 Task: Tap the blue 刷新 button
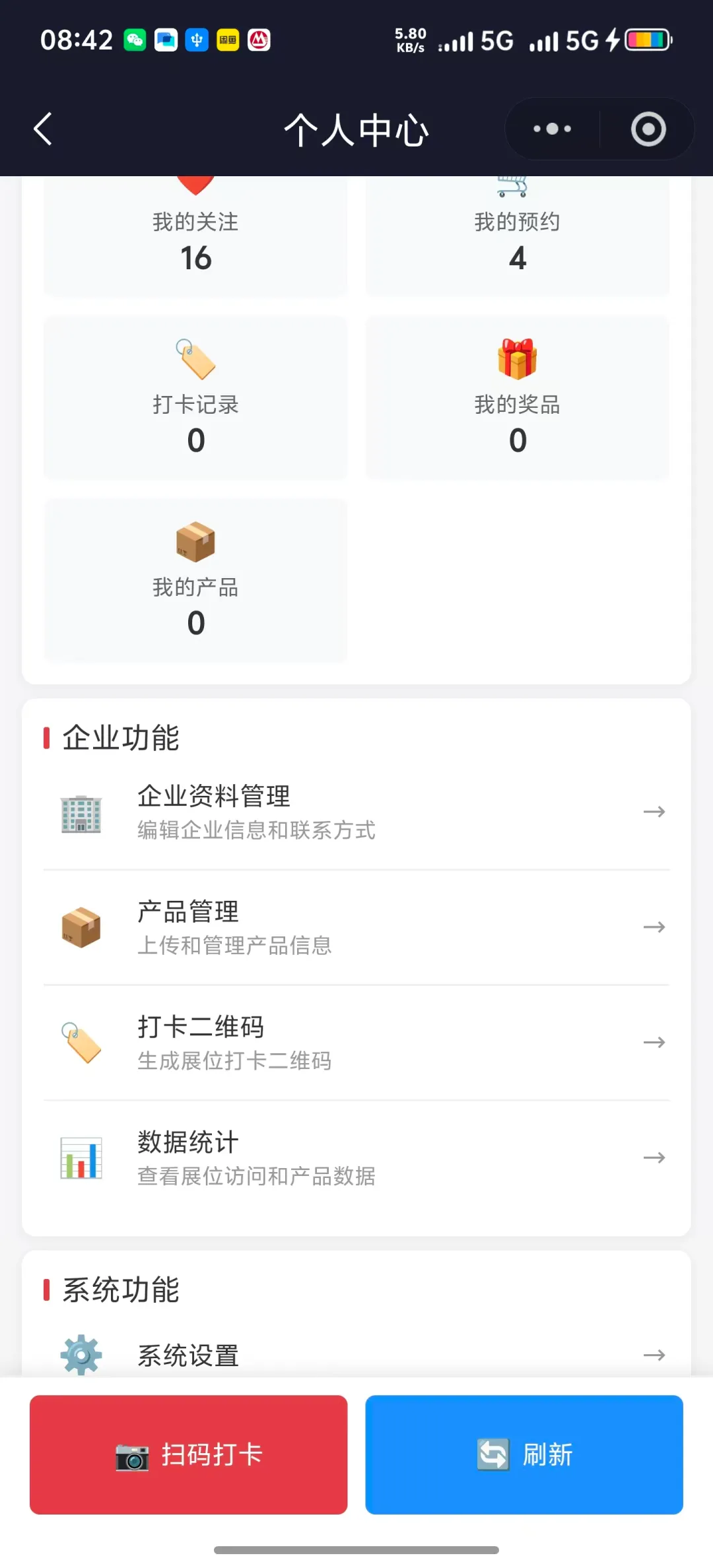click(x=524, y=1454)
